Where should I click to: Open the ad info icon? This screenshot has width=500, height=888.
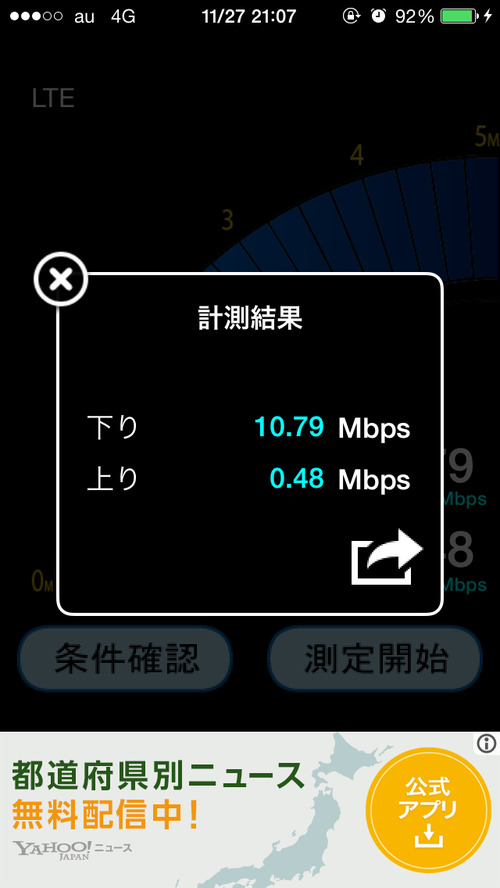click(486, 744)
